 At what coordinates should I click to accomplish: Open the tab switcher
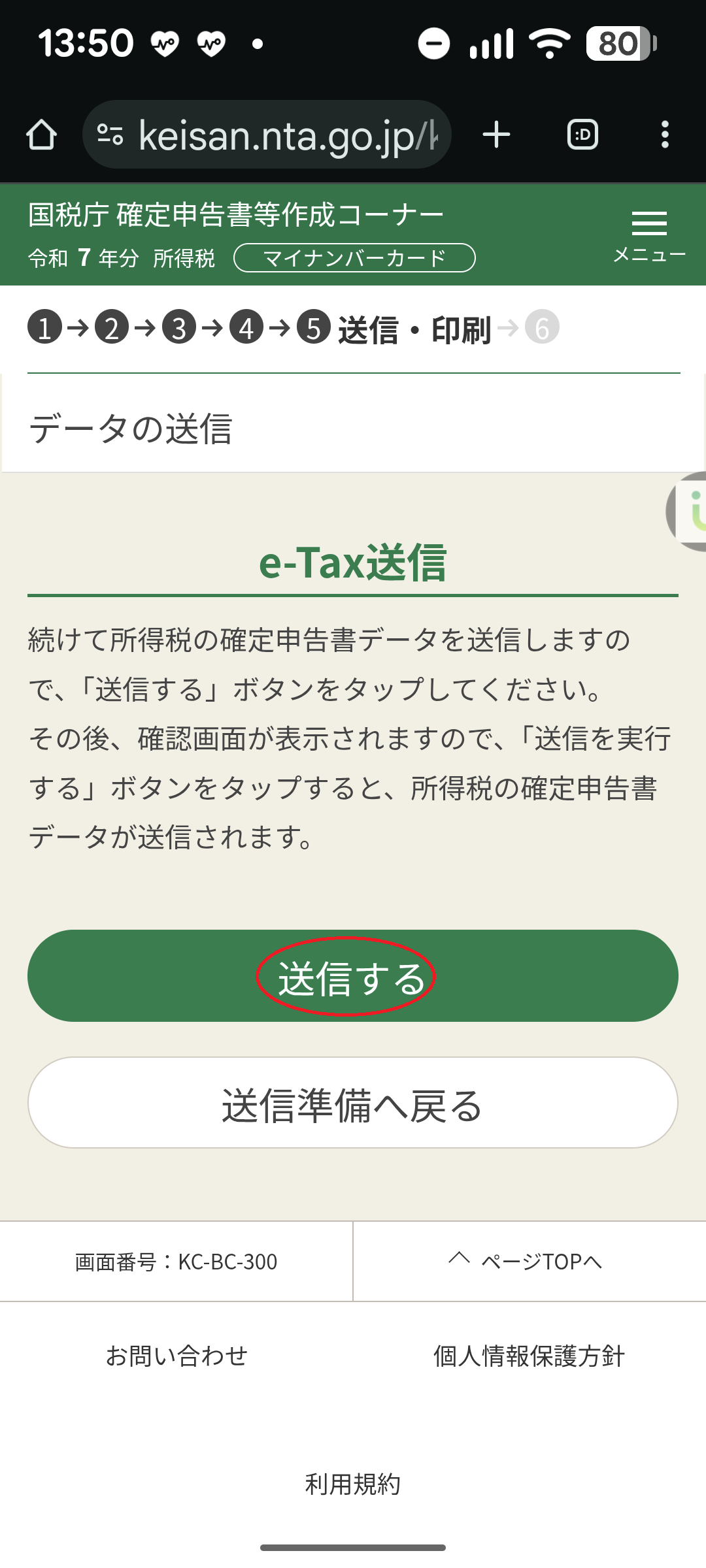[582, 135]
